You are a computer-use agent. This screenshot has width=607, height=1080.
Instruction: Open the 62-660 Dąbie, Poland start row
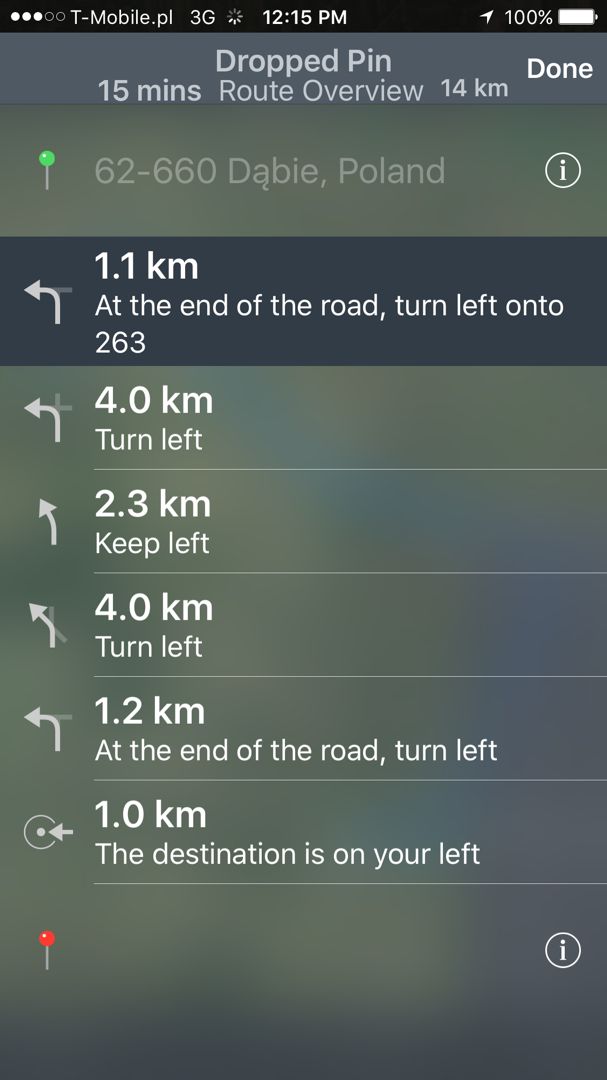tap(269, 171)
